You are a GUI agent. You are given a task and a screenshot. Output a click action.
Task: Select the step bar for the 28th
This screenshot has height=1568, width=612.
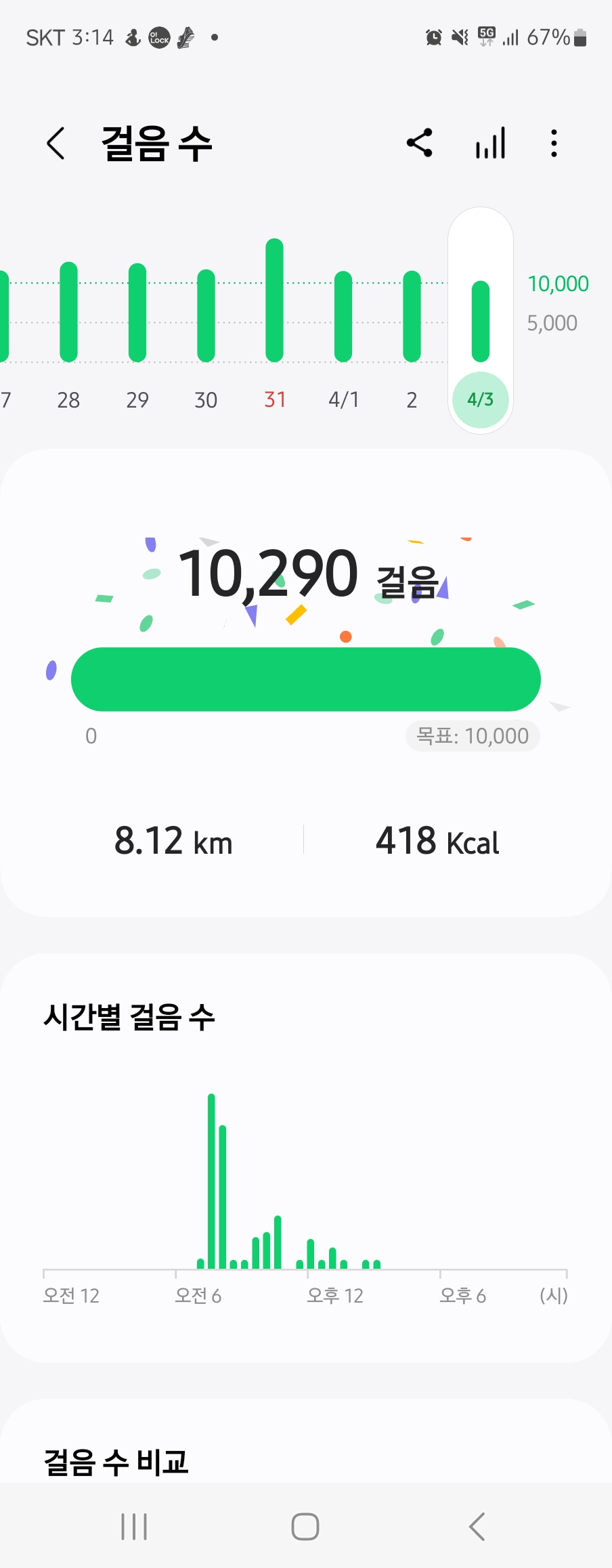click(69, 312)
